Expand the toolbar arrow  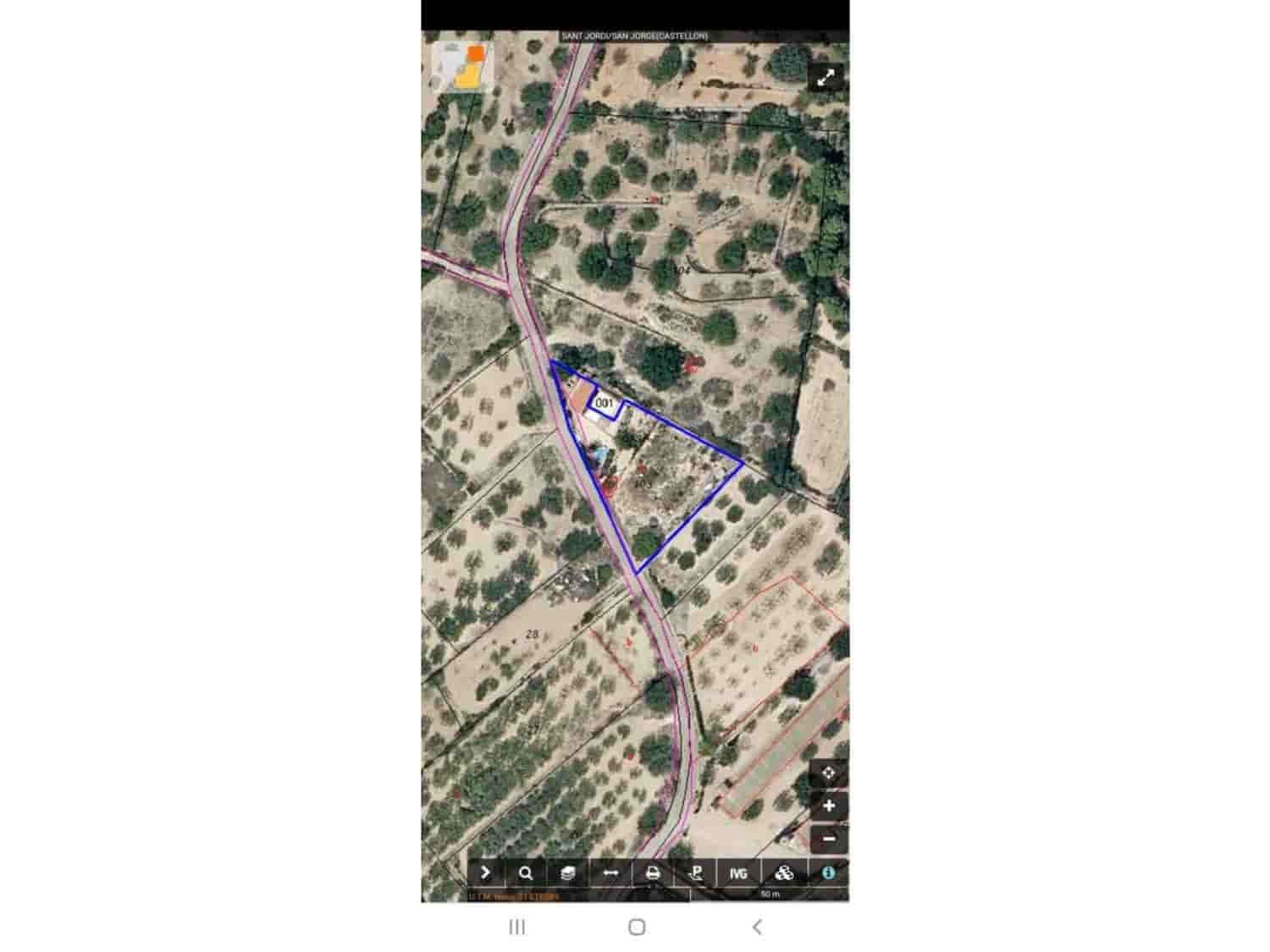point(486,872)
